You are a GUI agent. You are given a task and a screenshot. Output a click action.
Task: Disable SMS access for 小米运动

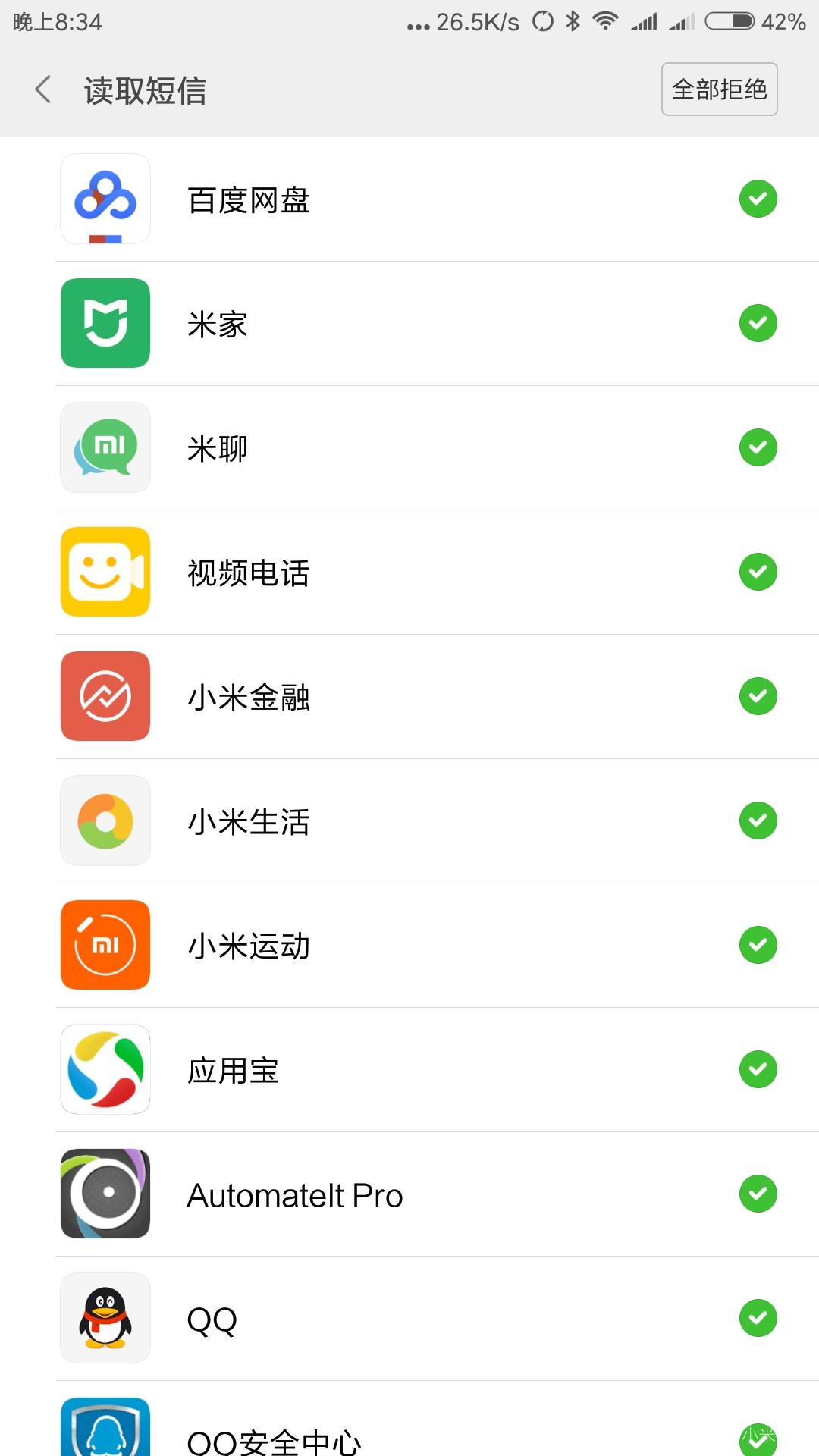tap(758, 944)
